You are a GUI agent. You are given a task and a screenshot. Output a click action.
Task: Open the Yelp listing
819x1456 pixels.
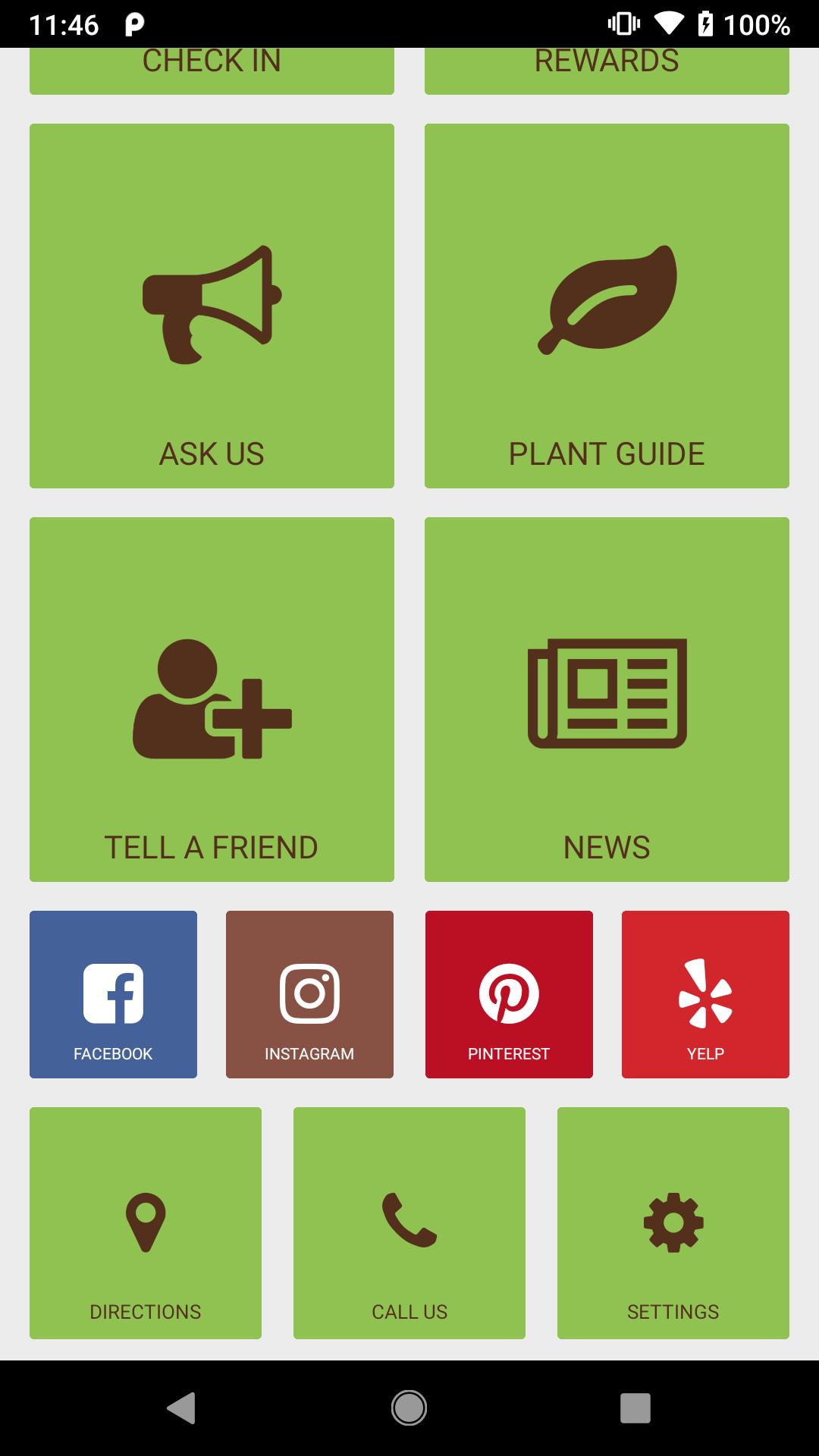pos(705,994)
